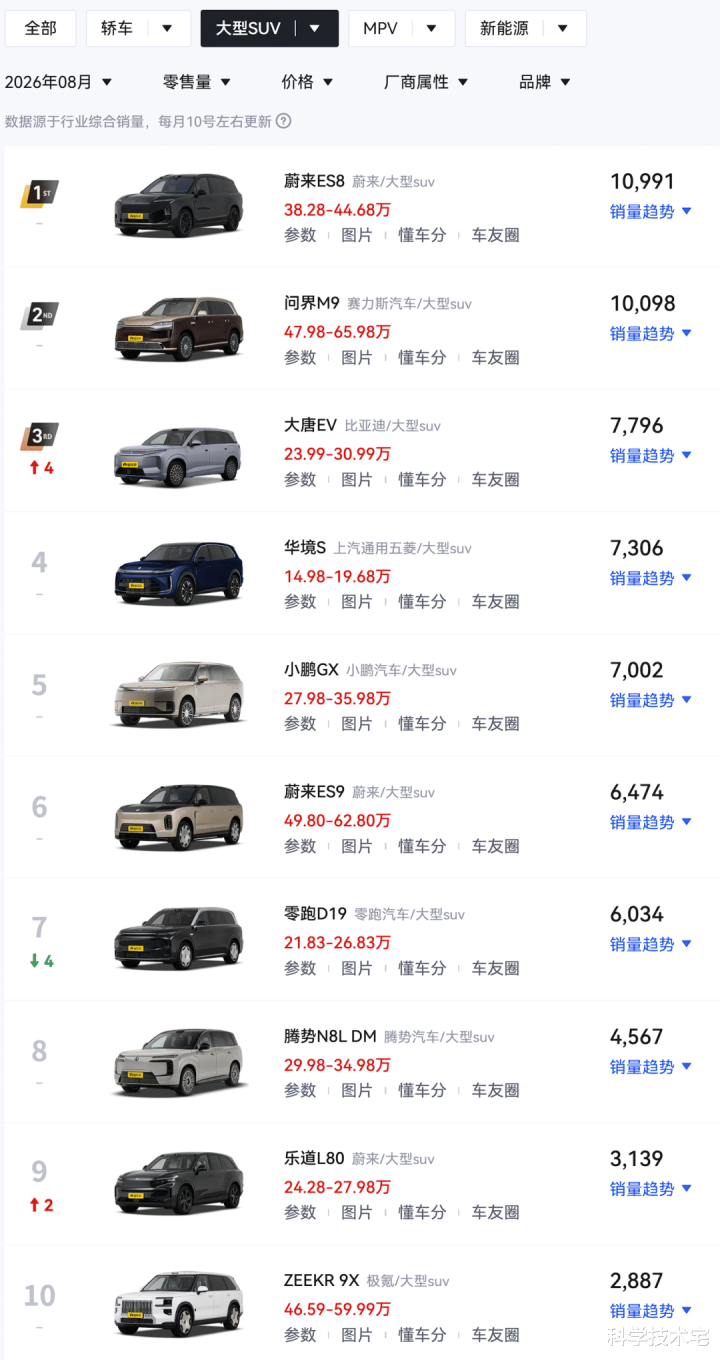
Task: Select the 轿车 category tab
Action: coord(138,29)
